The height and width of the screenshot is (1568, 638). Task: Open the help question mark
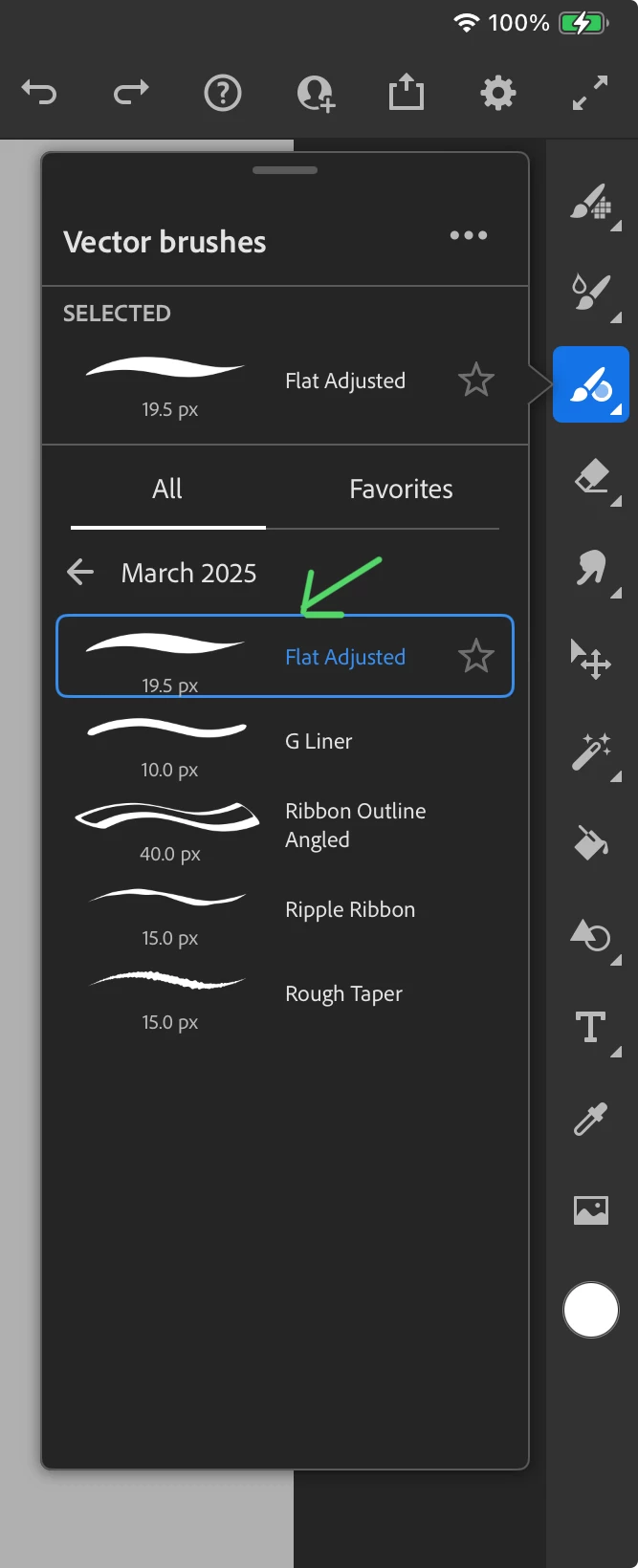(223, 94)
